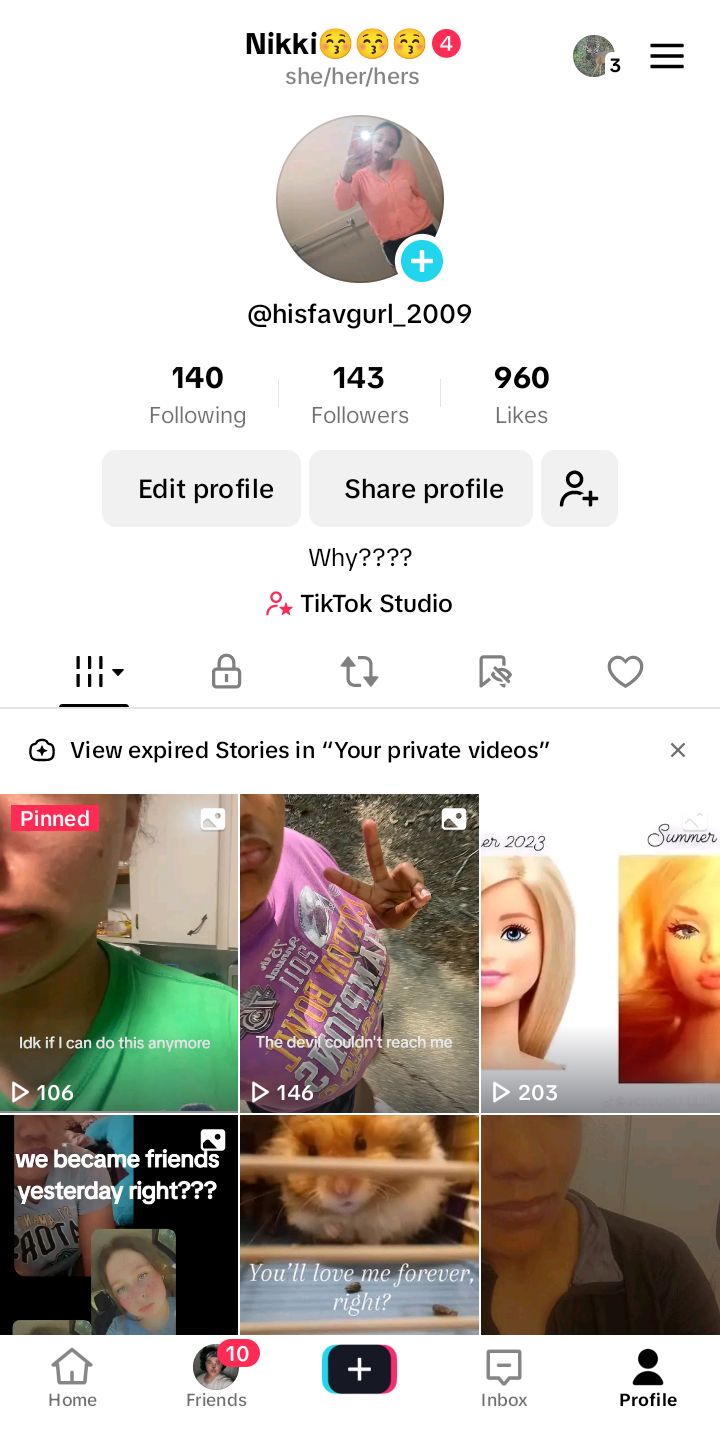Tap Edit profile button
The height and width of the screenshot is (1430, 720).
pos(202,489)
